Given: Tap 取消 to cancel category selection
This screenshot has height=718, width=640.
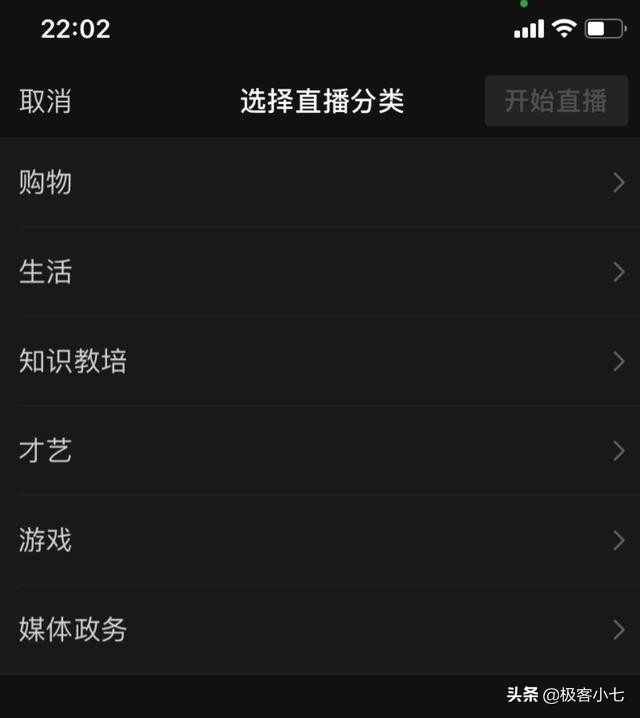Looking at the screenshot, I should coord(45,101).
